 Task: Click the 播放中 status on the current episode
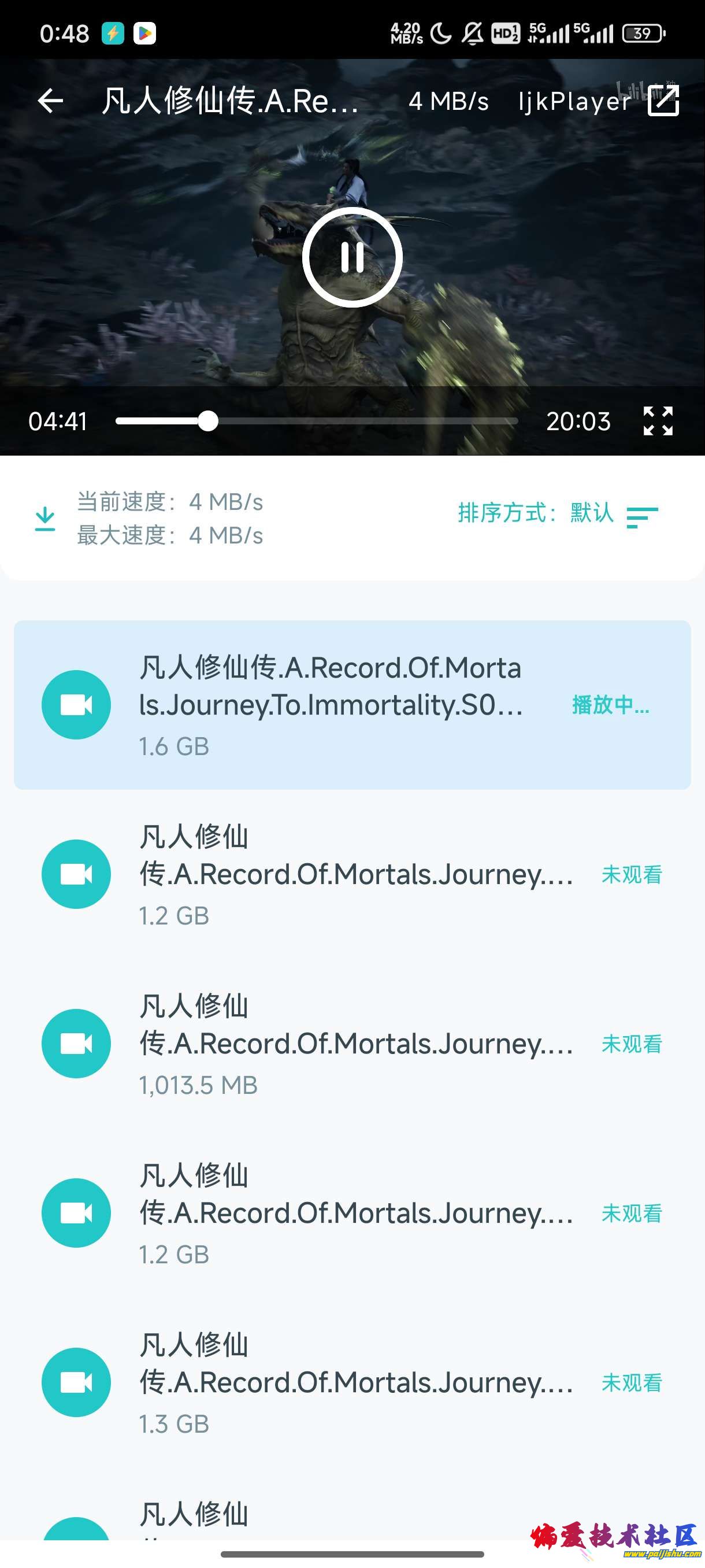(610, 706)
